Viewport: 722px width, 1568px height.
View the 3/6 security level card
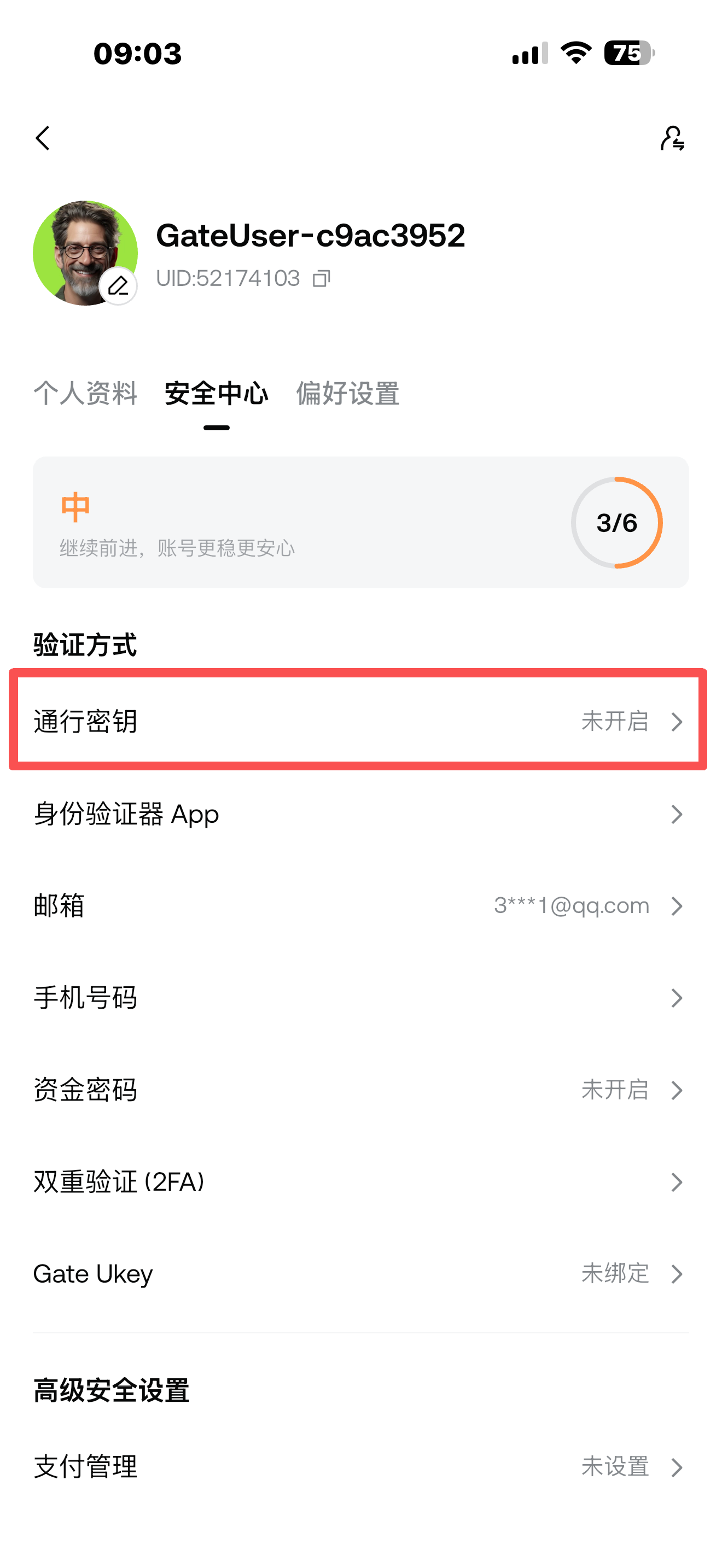tap(360, 522)
